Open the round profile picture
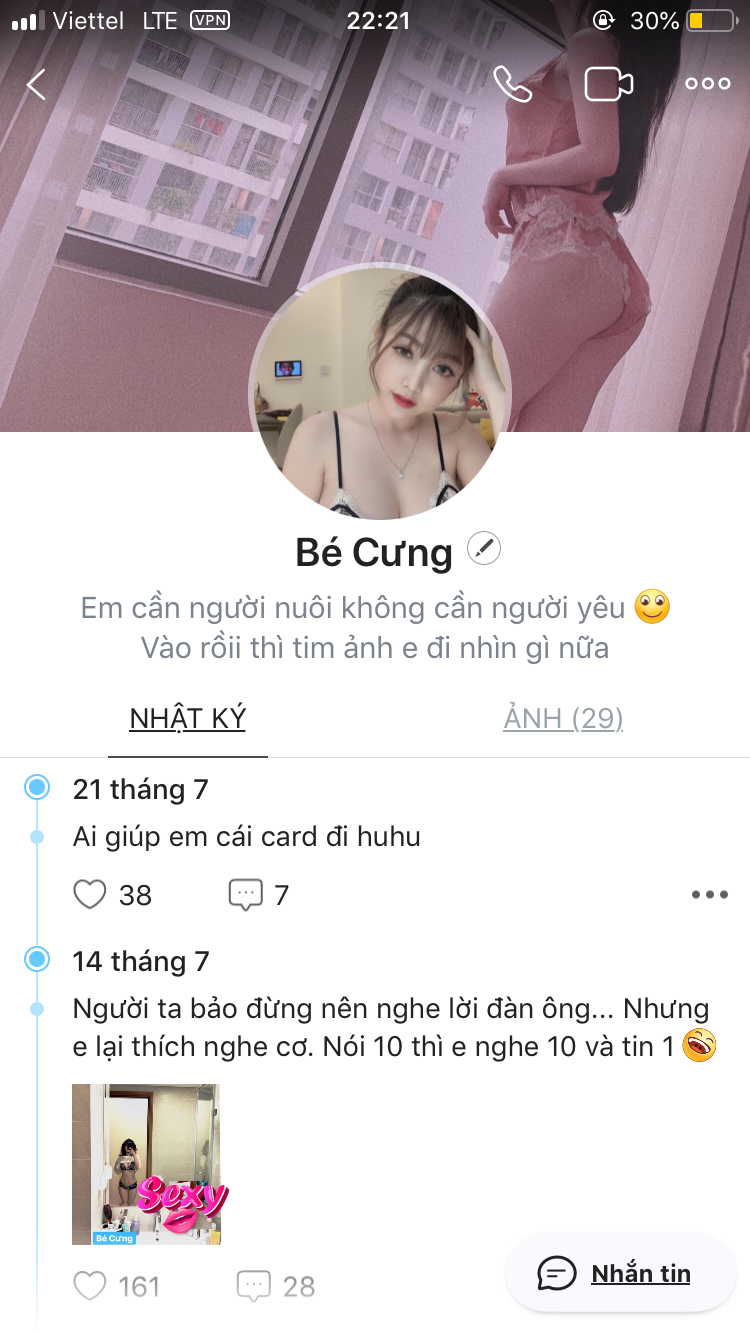Image resolution: width=750 pixels, height=1334 pixels. click(380, 392)
